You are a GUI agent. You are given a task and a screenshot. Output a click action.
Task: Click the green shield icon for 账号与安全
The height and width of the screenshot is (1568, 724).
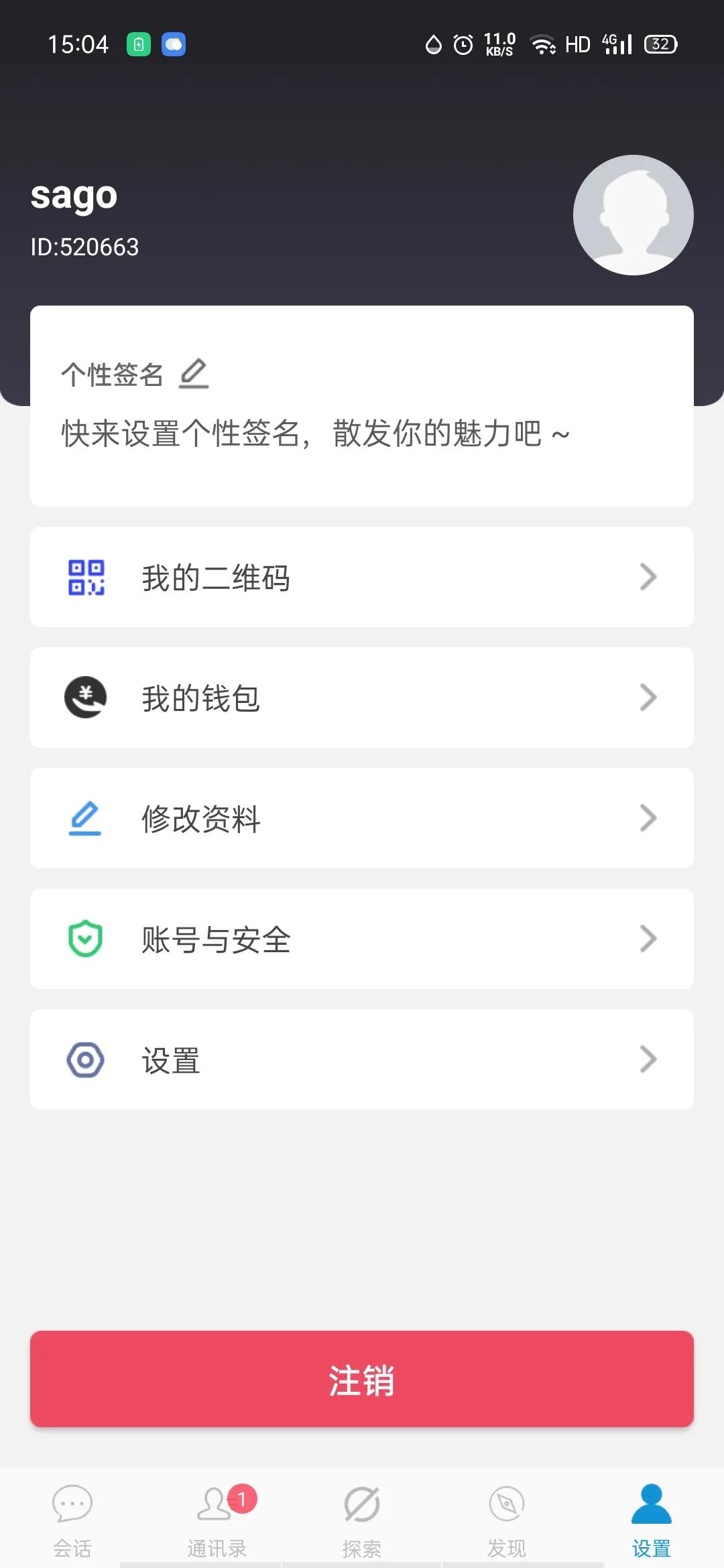point(84,938)
